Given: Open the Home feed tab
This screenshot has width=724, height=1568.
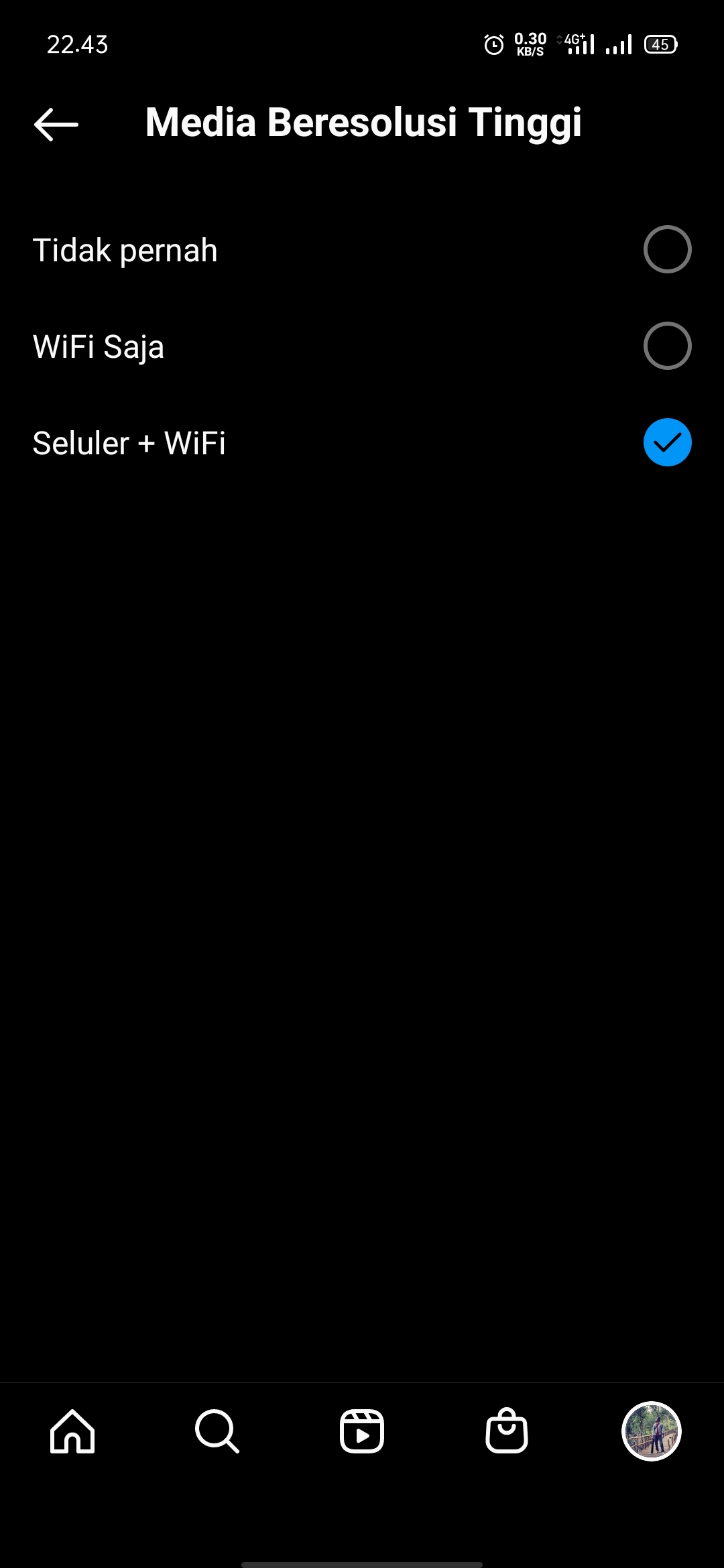Looking at the screenshot, I should coord(72,1431).
